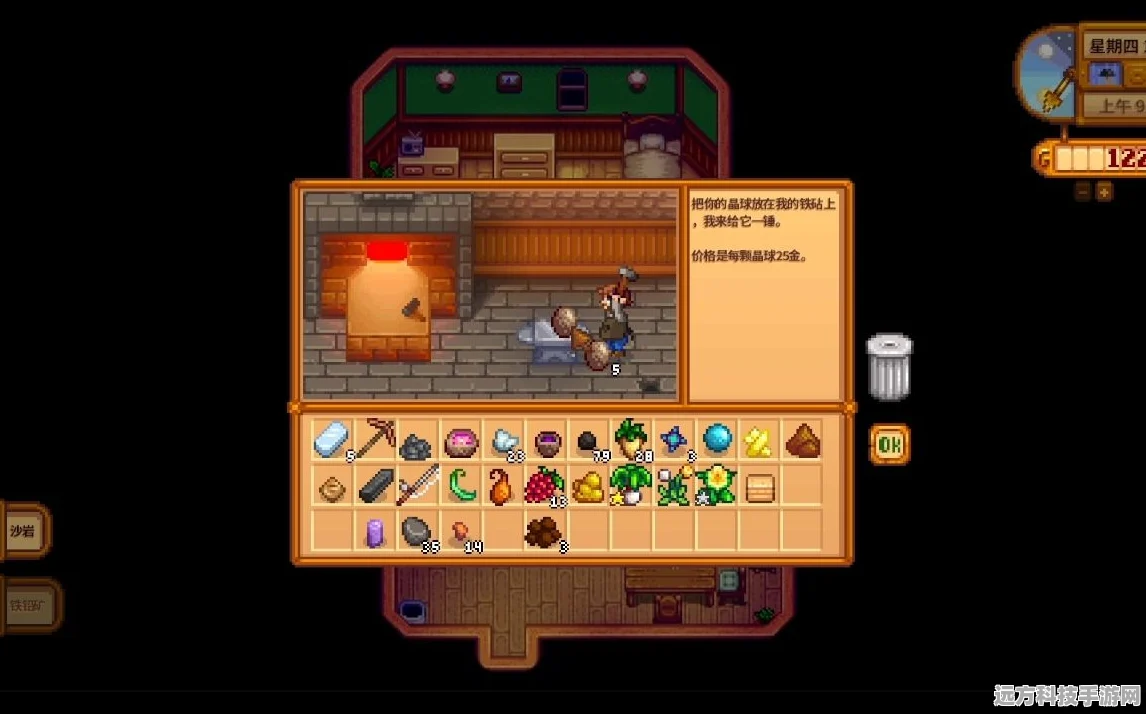This screenshot has width=1146, height=714.
Task: Tap the OK button
Action: 889,443
